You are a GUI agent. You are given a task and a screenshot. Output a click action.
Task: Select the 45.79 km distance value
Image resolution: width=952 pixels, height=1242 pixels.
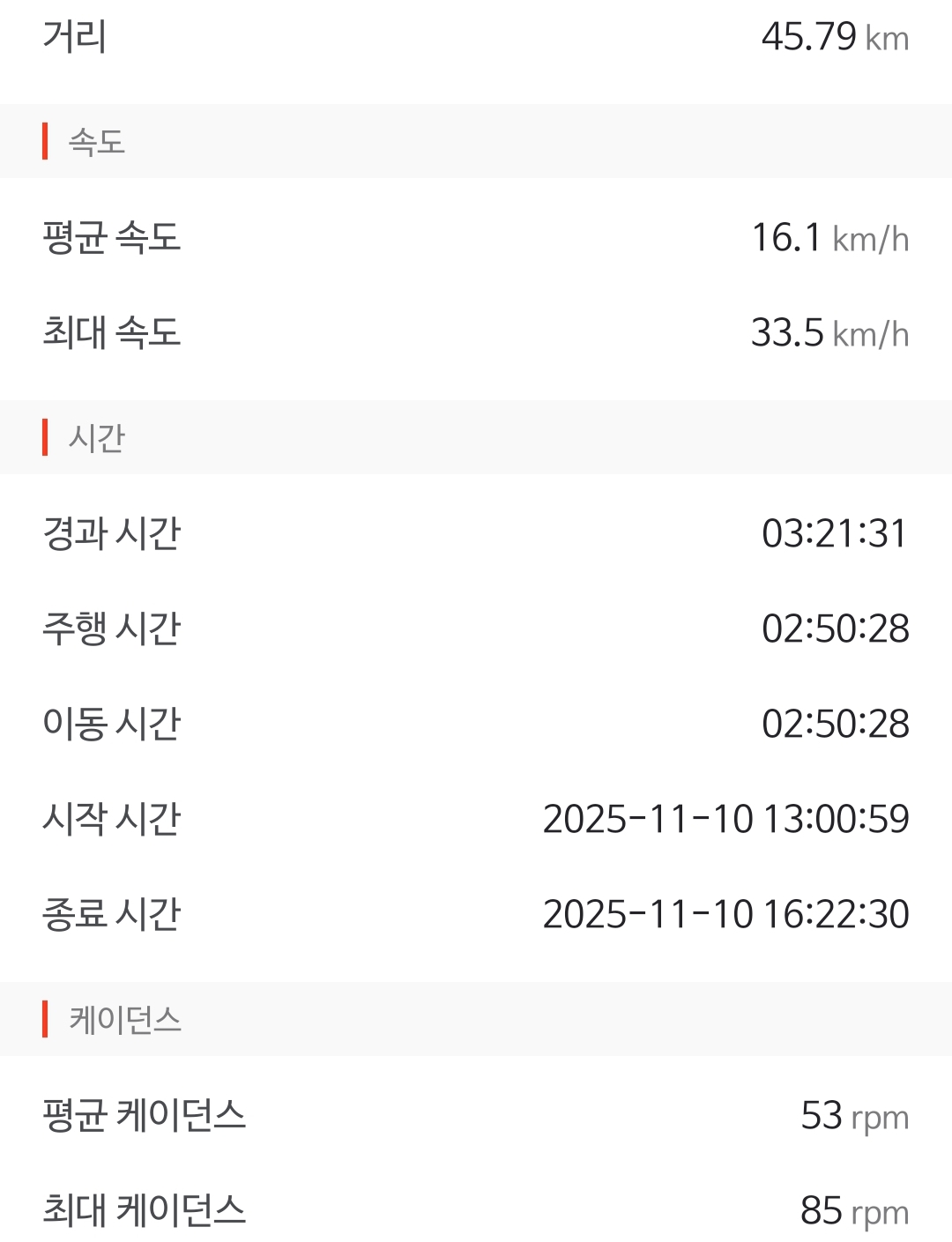click(x=829, y=37)
